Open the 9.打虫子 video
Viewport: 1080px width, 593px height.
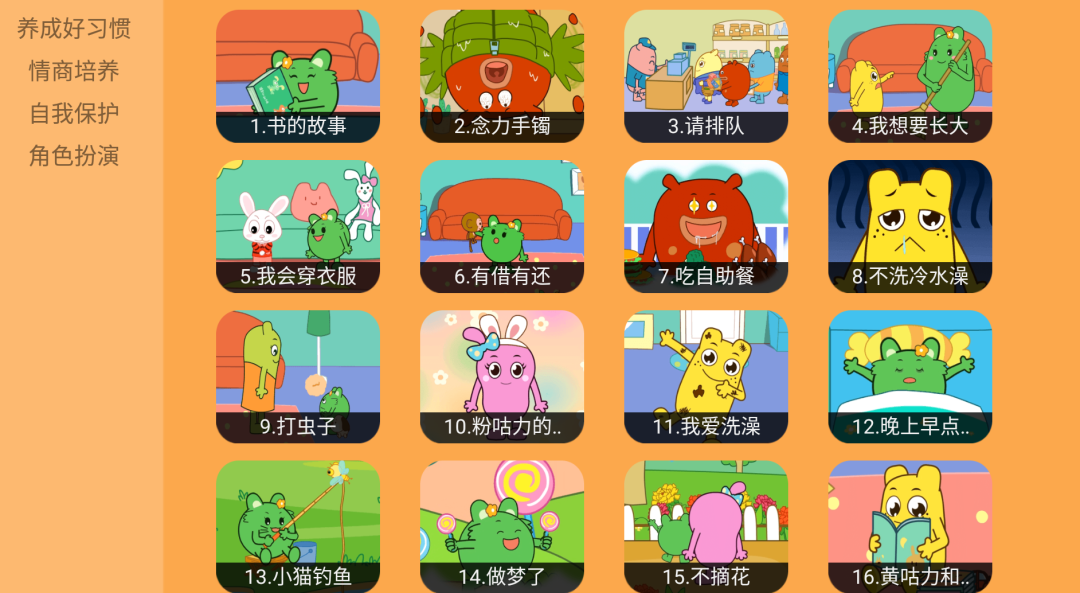point(298,376)
